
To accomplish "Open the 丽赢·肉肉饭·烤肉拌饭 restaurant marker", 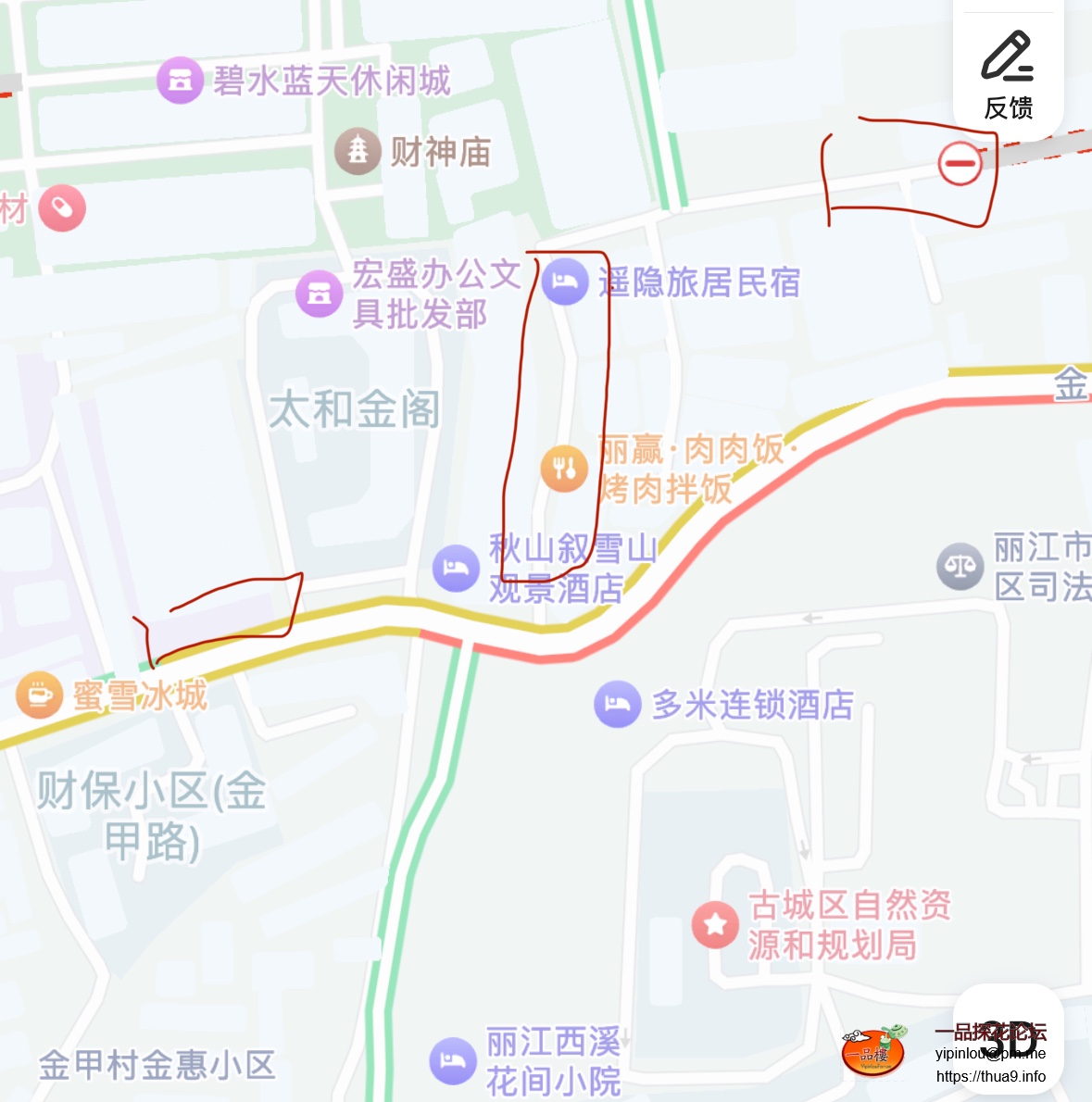I will click(x=564, y=469).
